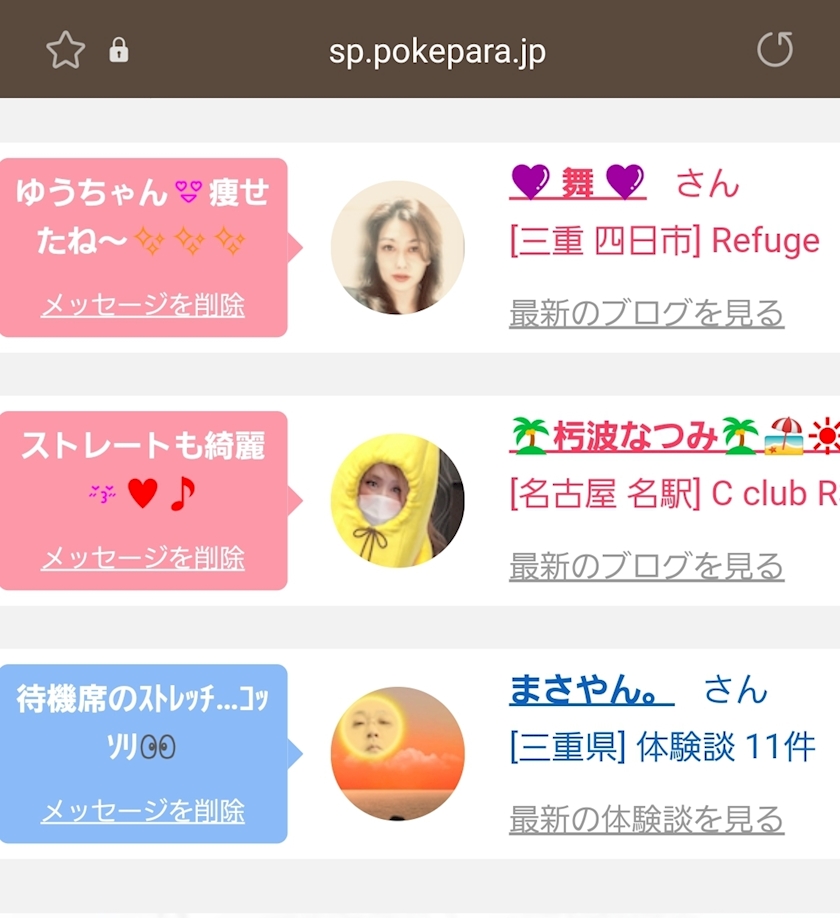This screenshot has width=840, height=918.
Task: Delete the ゆうちゃん痩せたね message
Action: (143, 305)
